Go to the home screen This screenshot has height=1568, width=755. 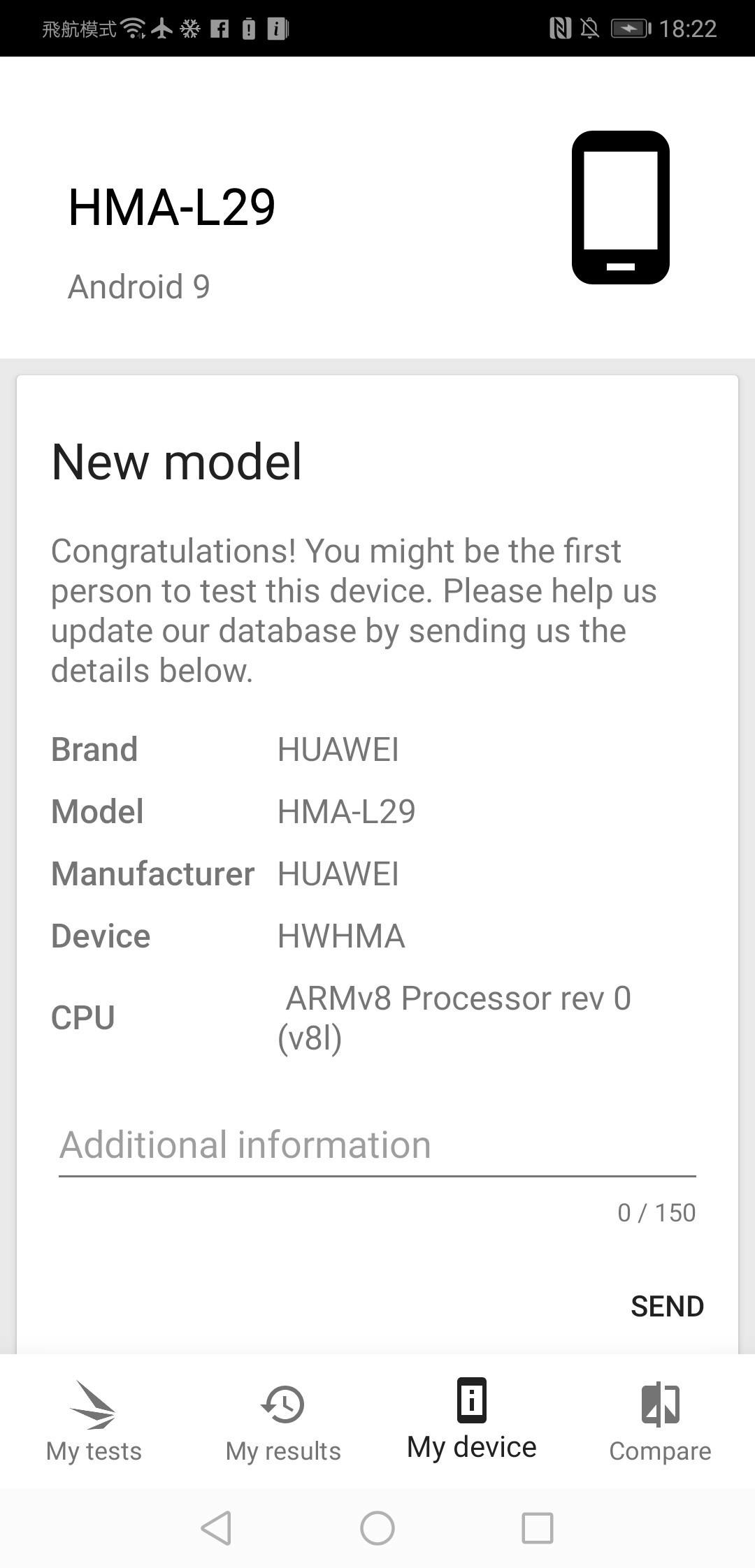click(x=377, y=1527)
